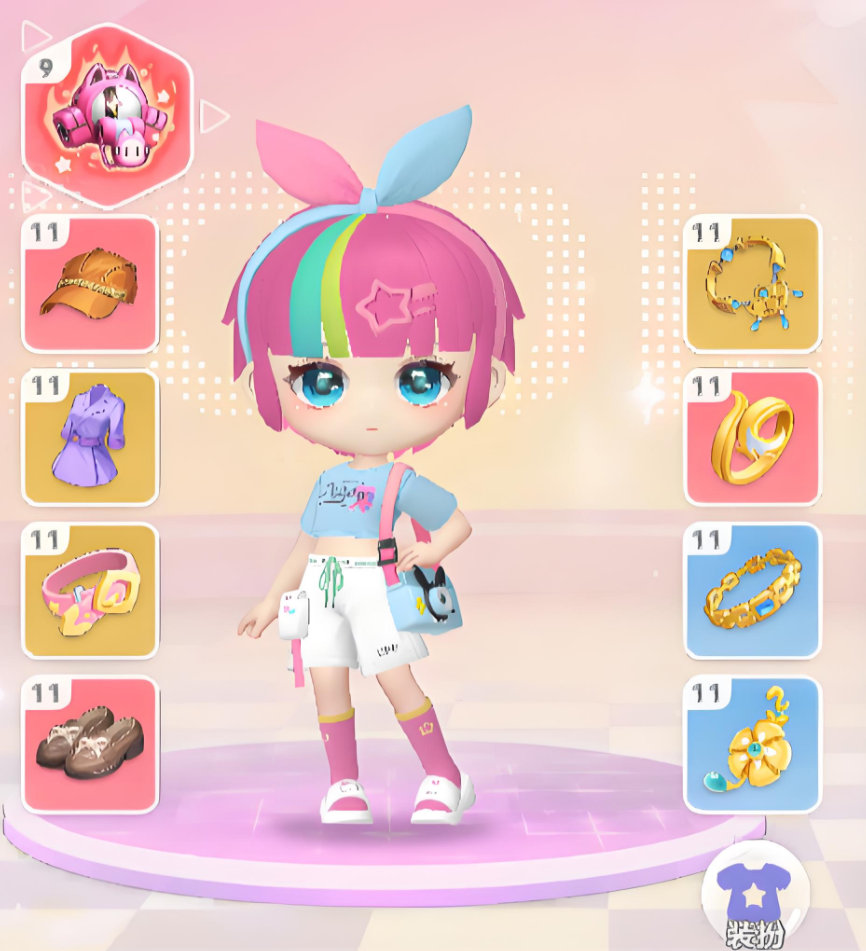Viewport: 866px width, 951px height.
Task: Tap the pink belt equipment slot
Action: (90, 591)
